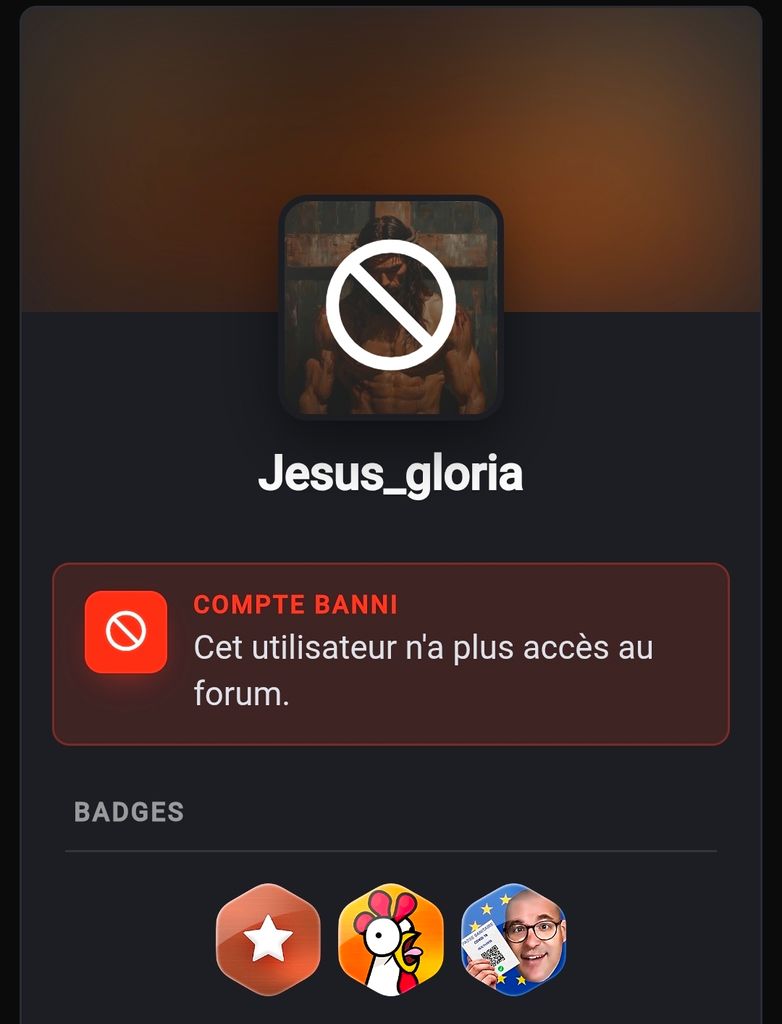This screenshot has height=1024, width=782.
Task: Open the rooster badge details
Action: pos(390,939)
